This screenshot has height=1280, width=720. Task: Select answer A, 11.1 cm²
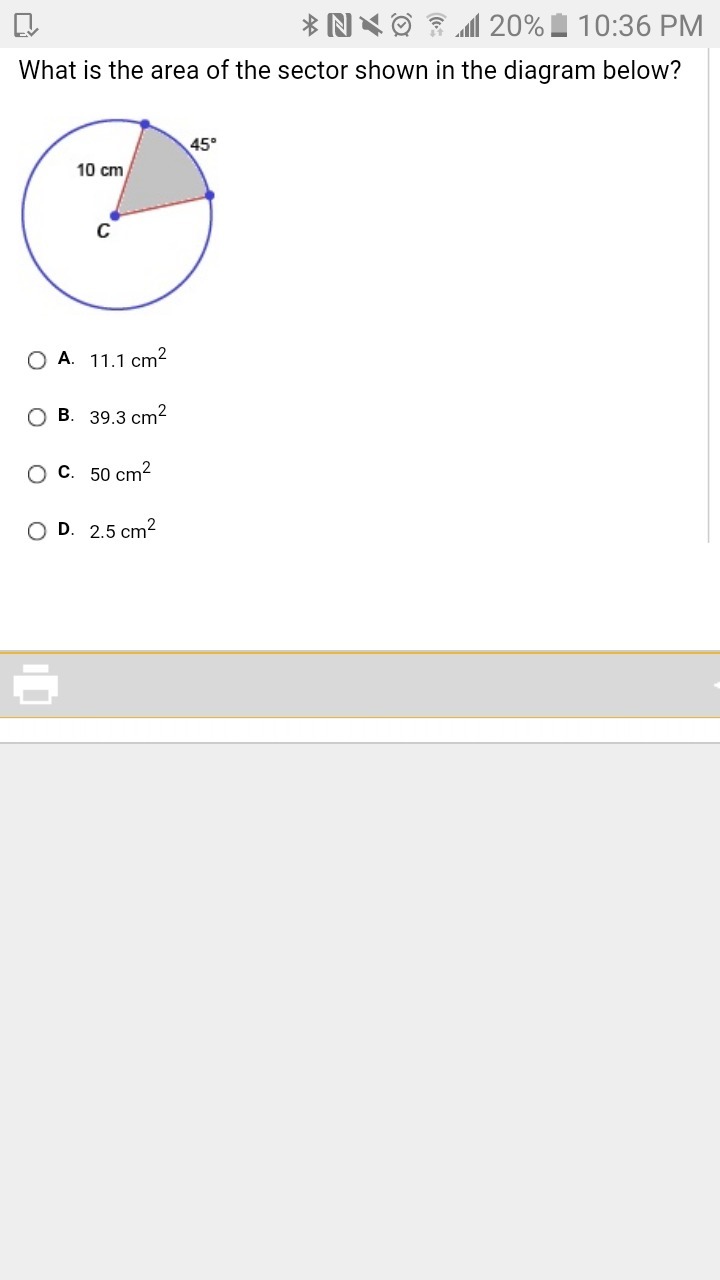(x=37, y=360)
